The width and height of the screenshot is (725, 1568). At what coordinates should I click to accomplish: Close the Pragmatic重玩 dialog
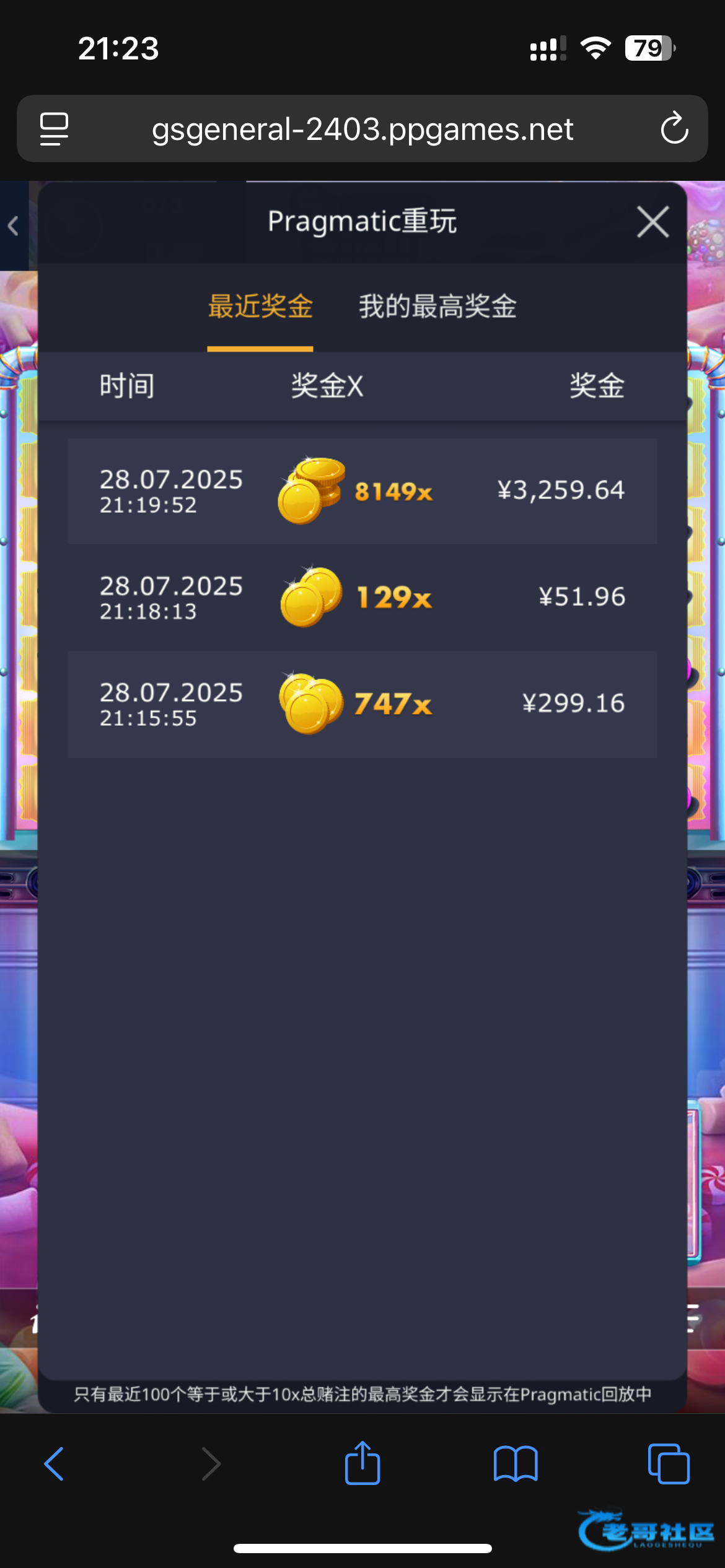coord(652,222)
